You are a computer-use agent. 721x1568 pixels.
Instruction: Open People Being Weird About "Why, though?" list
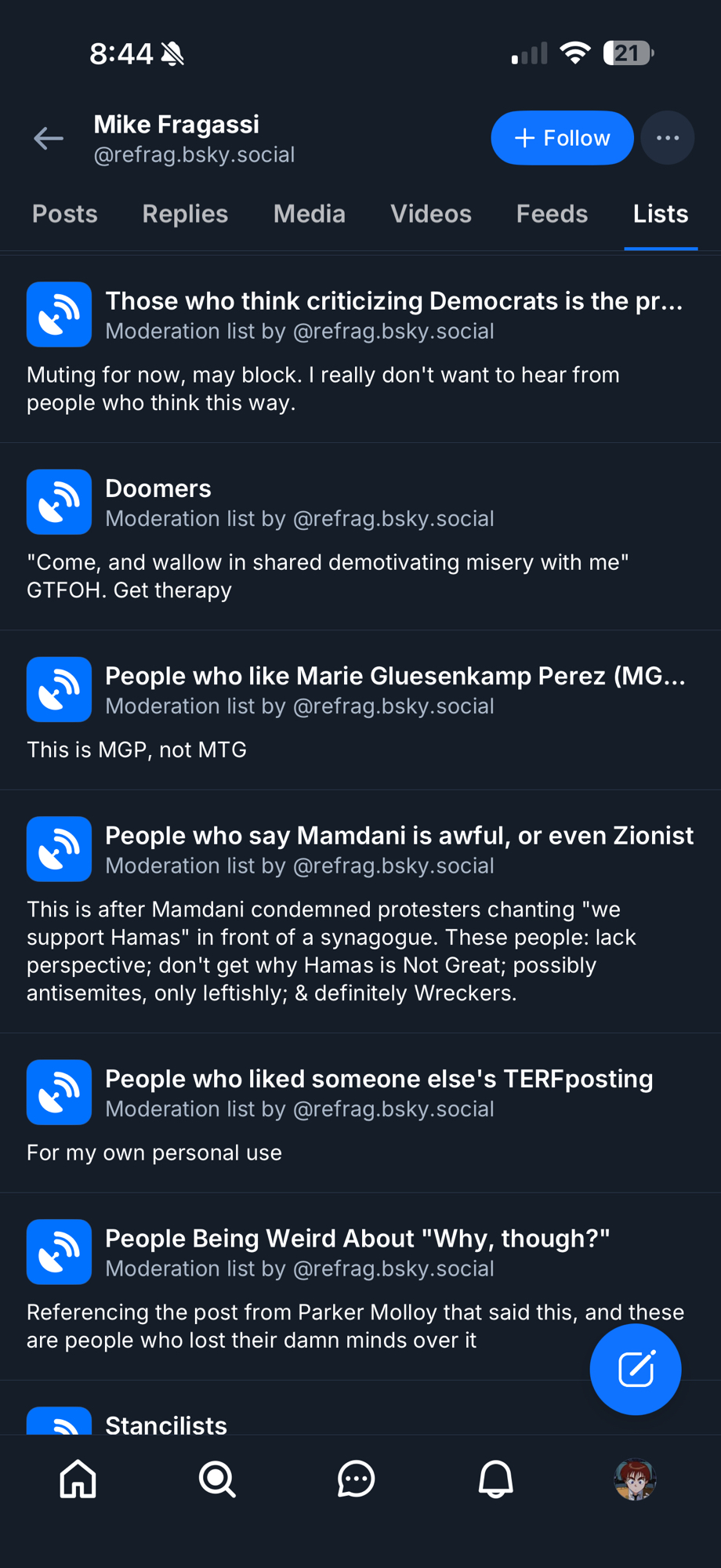(357, 1238)
